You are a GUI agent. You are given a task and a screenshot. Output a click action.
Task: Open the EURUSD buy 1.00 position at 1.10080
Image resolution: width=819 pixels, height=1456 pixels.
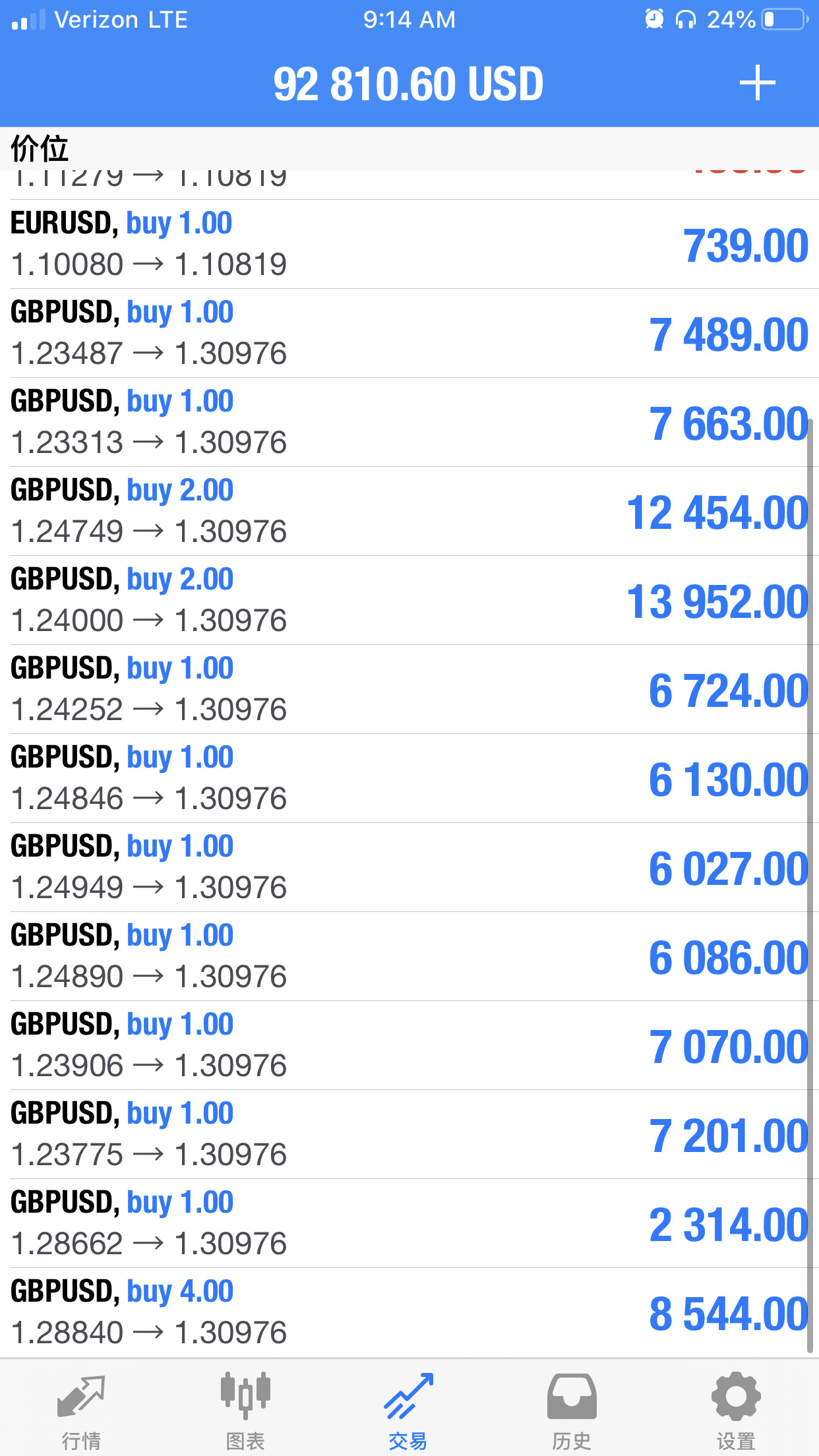coord(409,244)
